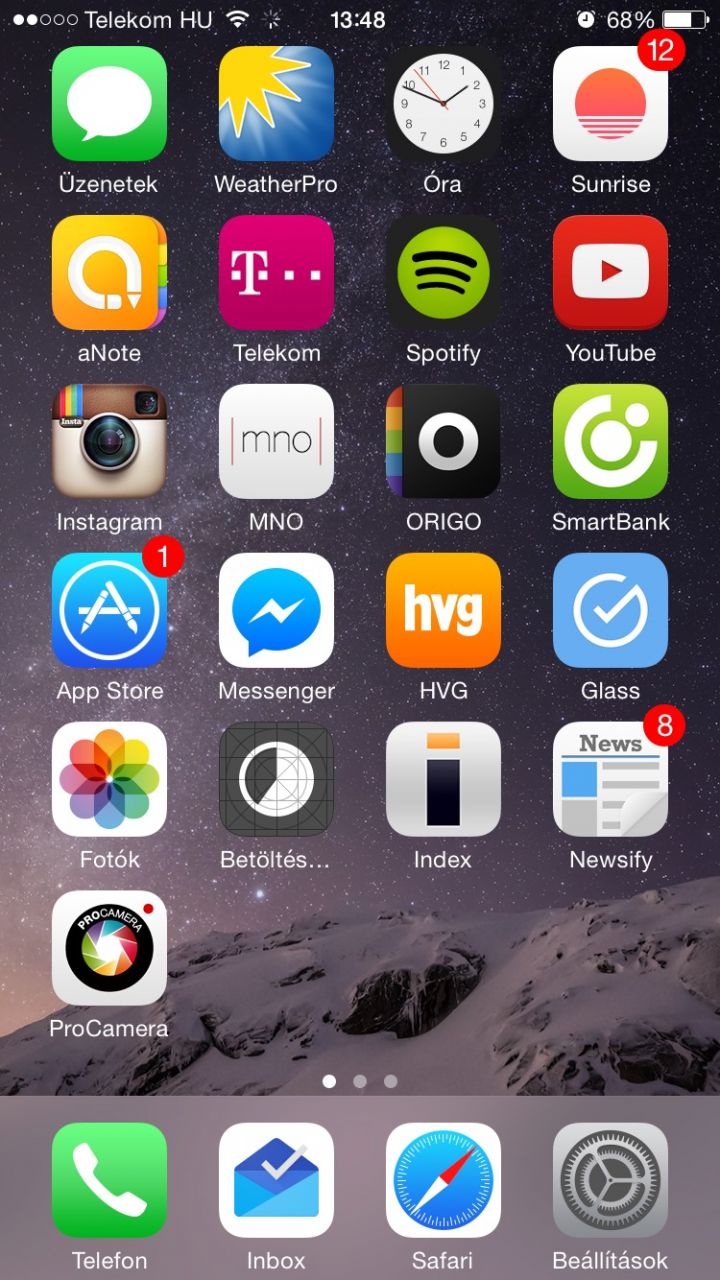
Task: Launch WeatherPro
Action: click(276, 103)
